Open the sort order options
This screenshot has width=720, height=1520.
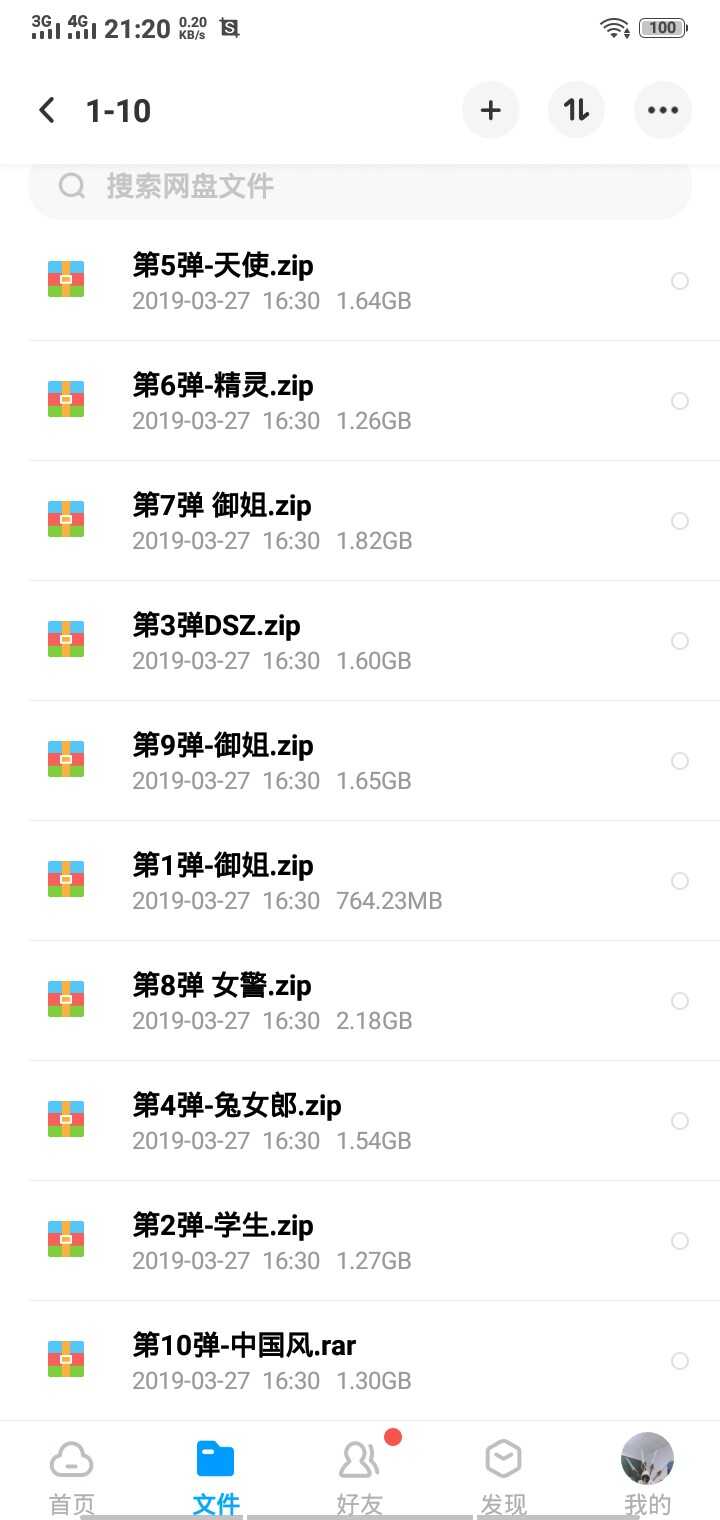(576, 110)
